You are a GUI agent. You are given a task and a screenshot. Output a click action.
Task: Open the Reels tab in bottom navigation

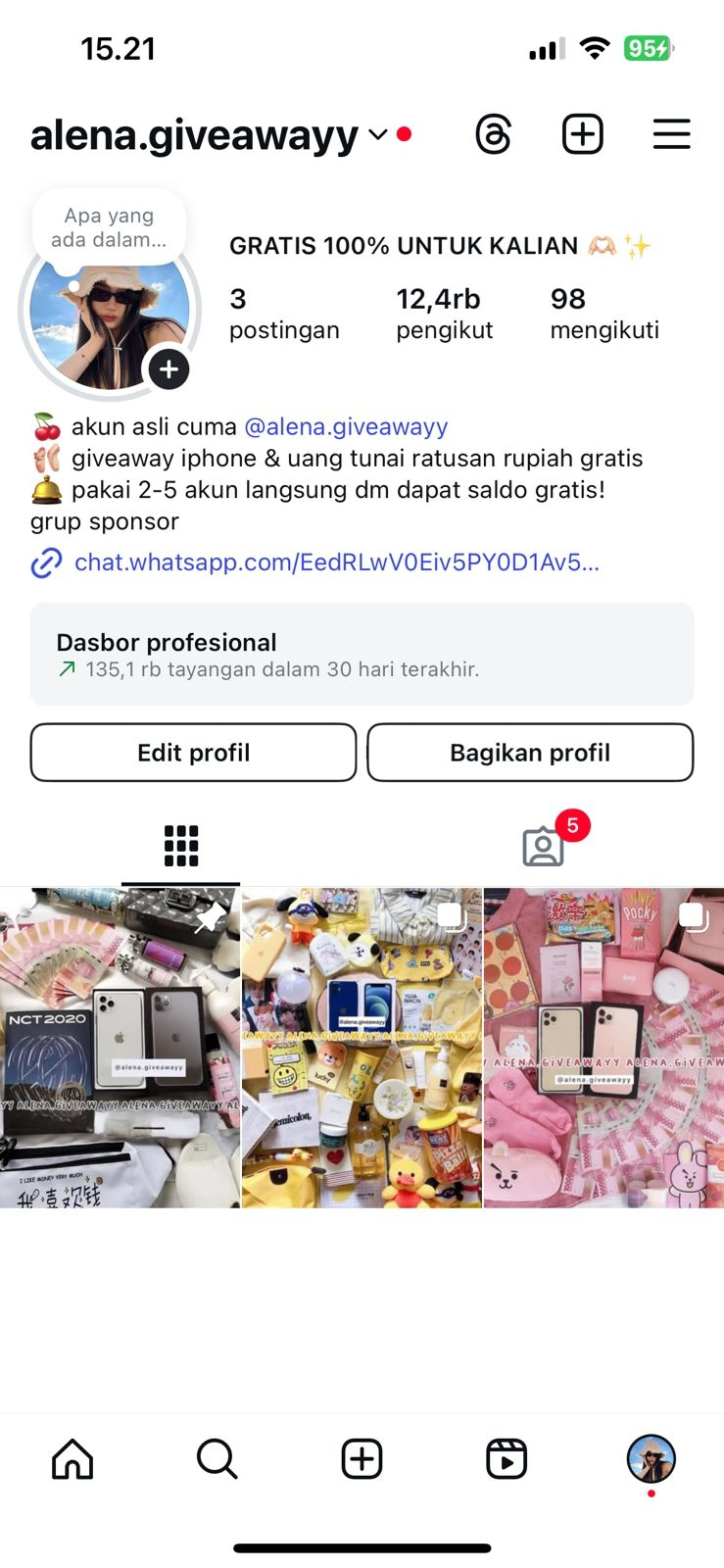click(507, 1459)
